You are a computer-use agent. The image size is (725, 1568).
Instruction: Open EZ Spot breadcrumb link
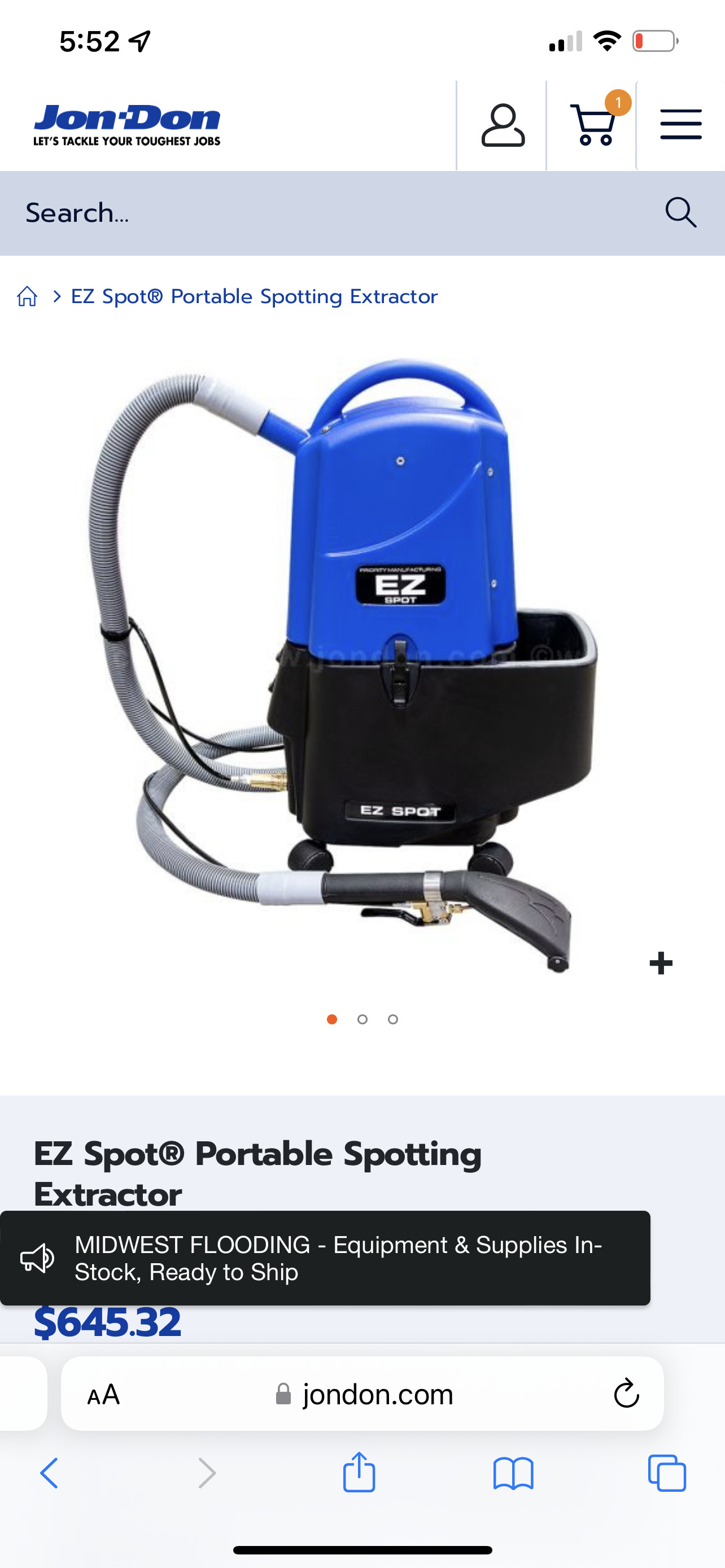click(255, 296)
